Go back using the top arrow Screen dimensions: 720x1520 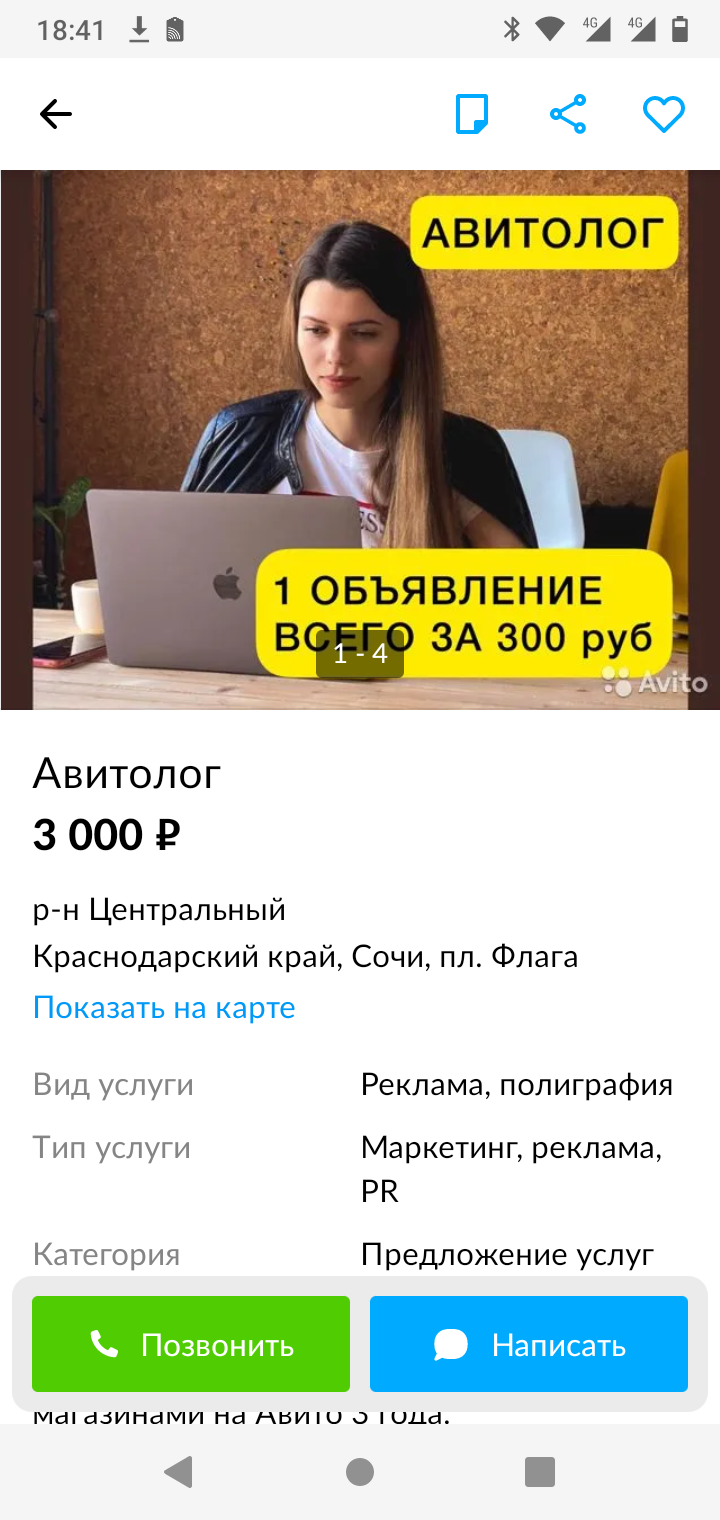[x=56, y=115]
